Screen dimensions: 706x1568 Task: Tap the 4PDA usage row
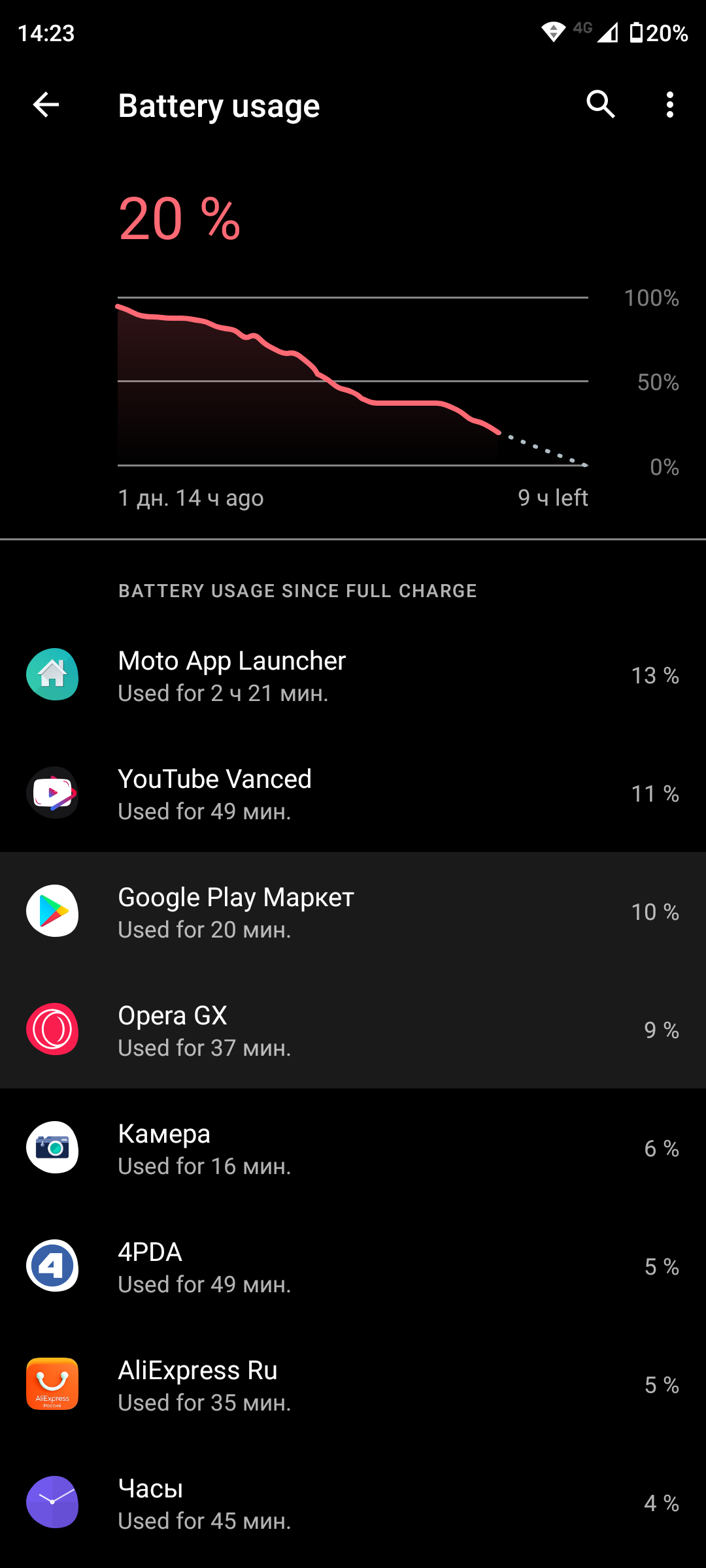click(x=353, y=1266)
